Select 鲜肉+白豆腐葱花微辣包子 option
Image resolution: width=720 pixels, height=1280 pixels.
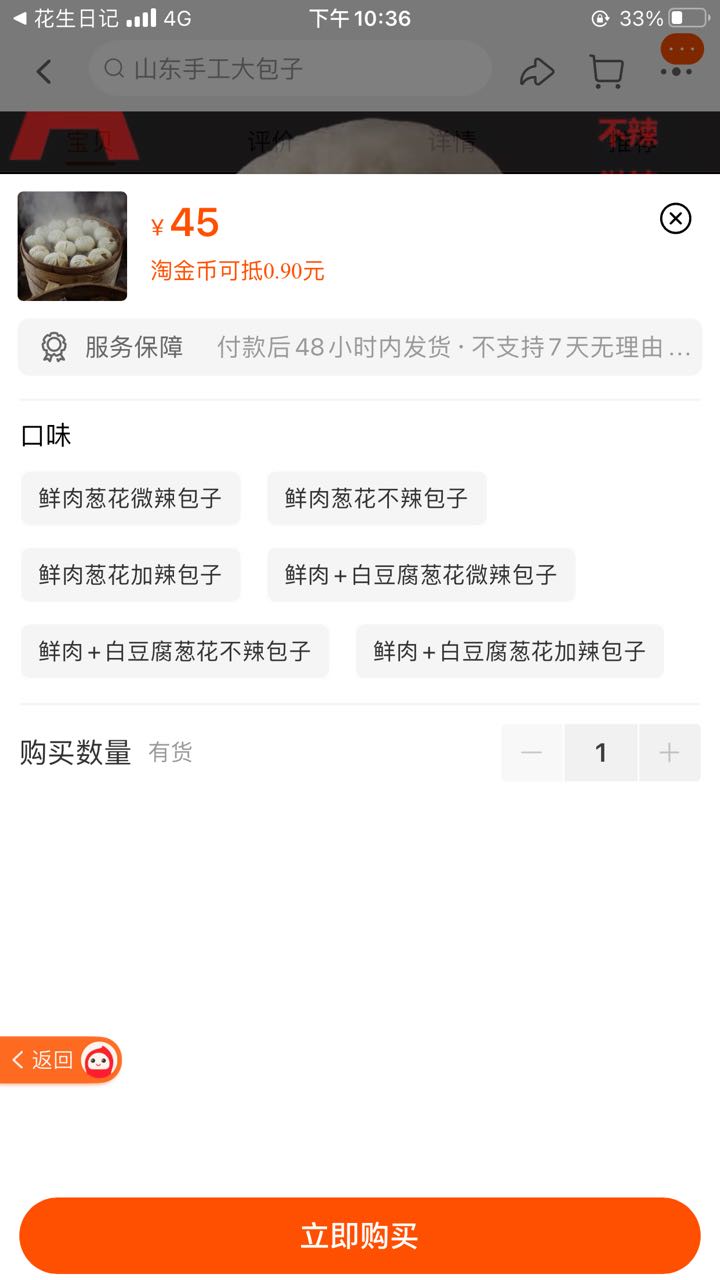coord(421,575)
